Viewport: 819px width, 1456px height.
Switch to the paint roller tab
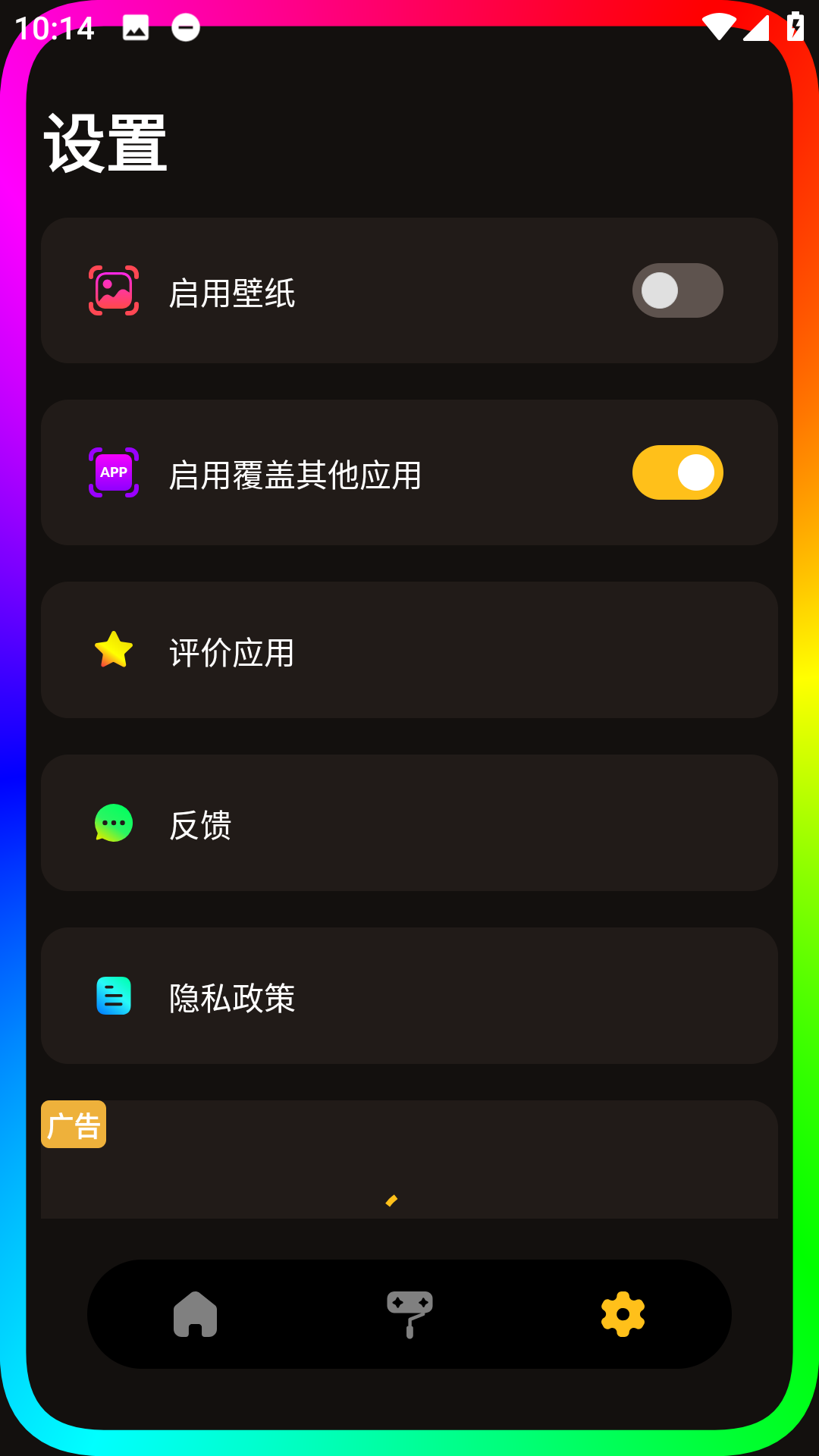[409, 1314]
